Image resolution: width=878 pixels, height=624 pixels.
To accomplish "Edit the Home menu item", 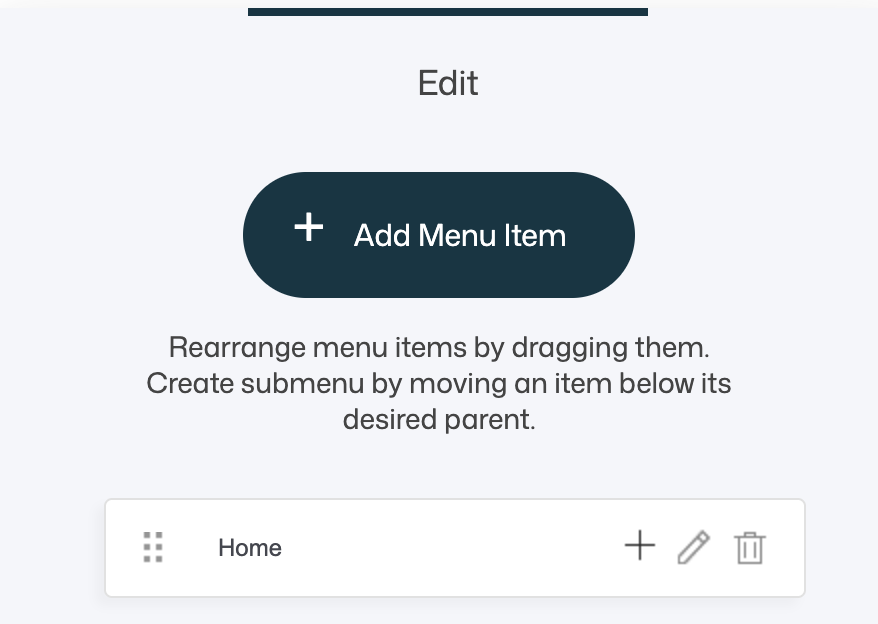I will click(x=693, y=547).
